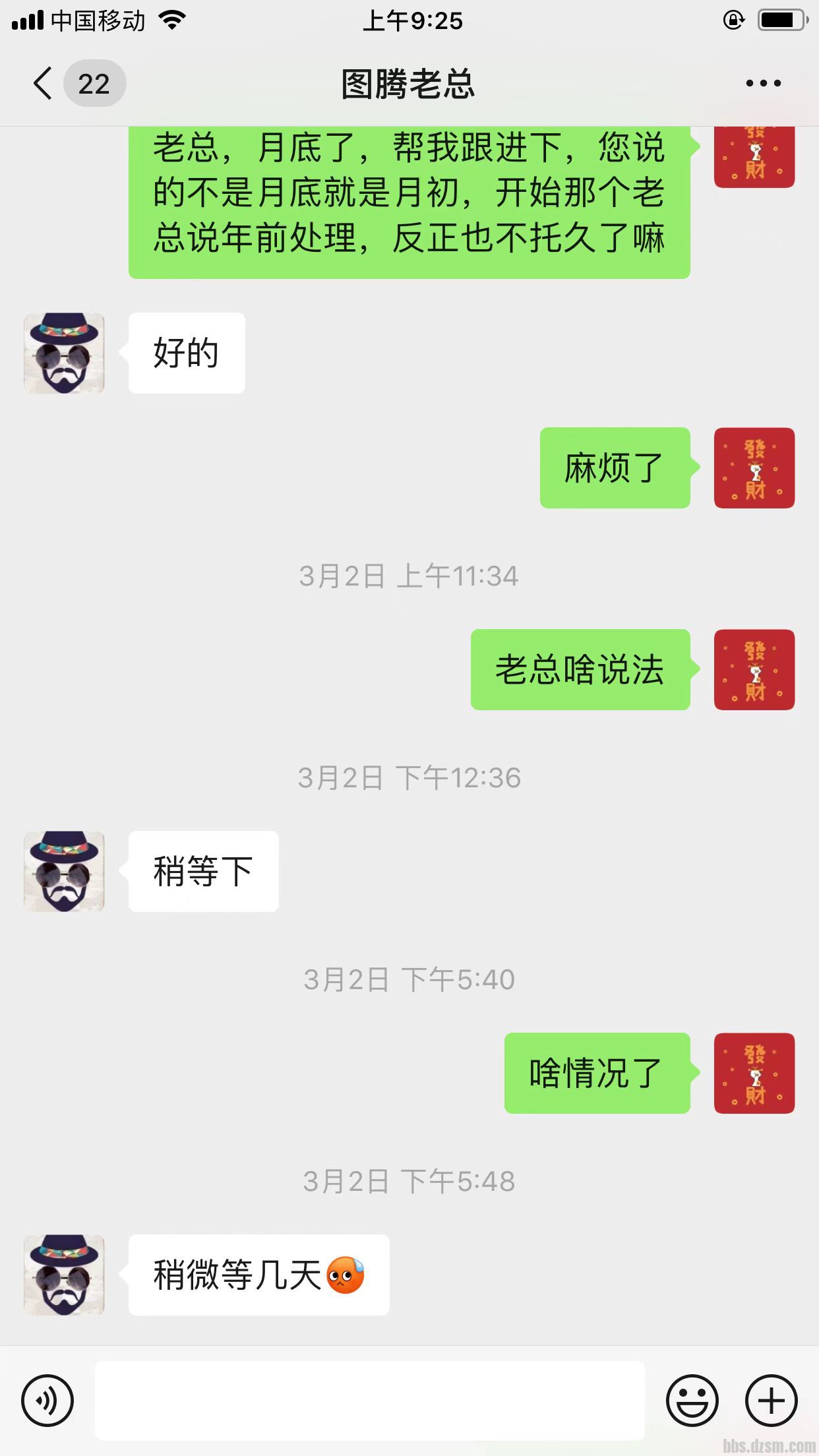Tap the 发财 sticker next to 老总啥说法

click(754, 670)
